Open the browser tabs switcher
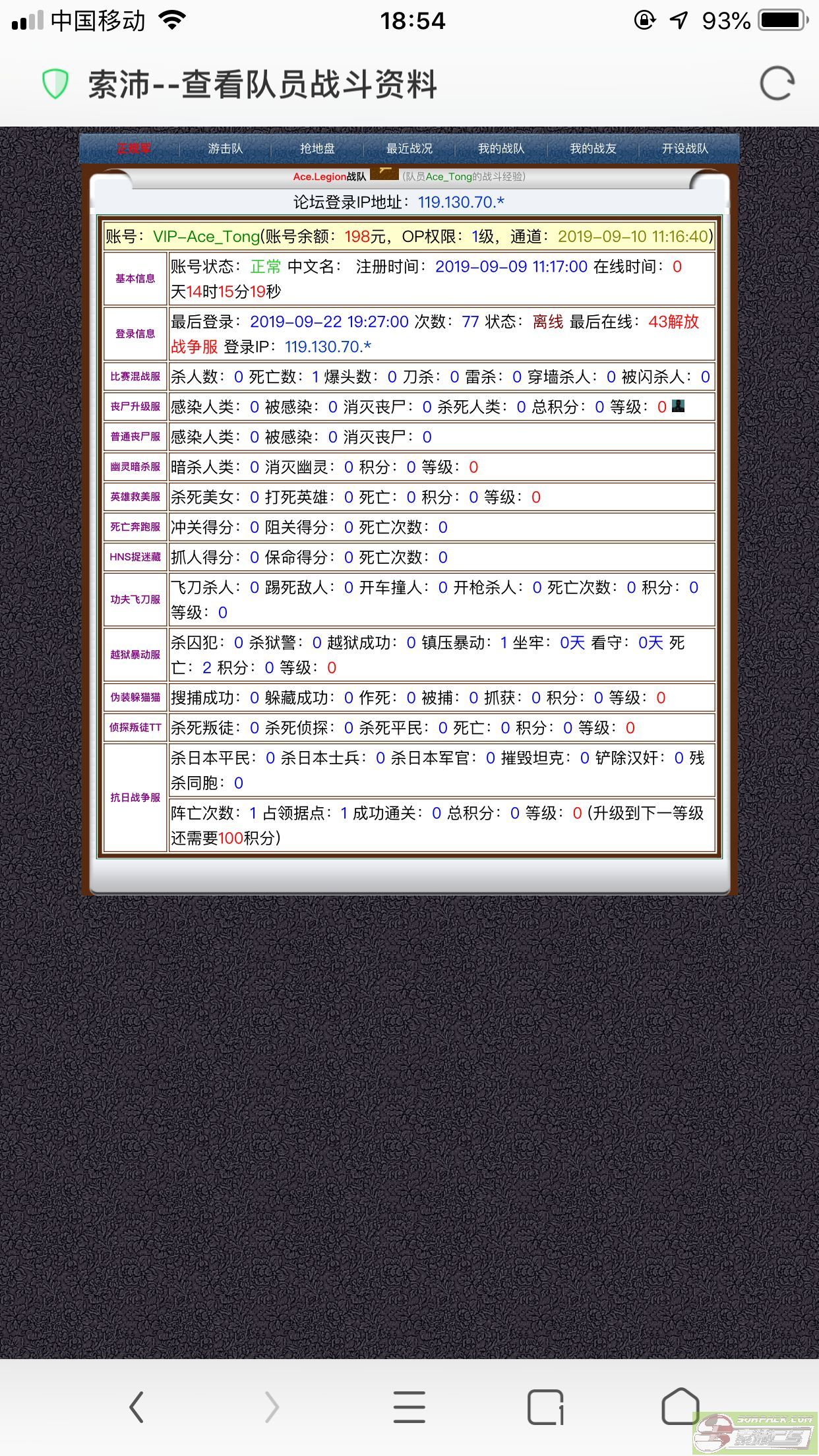 coord(545,1407)
